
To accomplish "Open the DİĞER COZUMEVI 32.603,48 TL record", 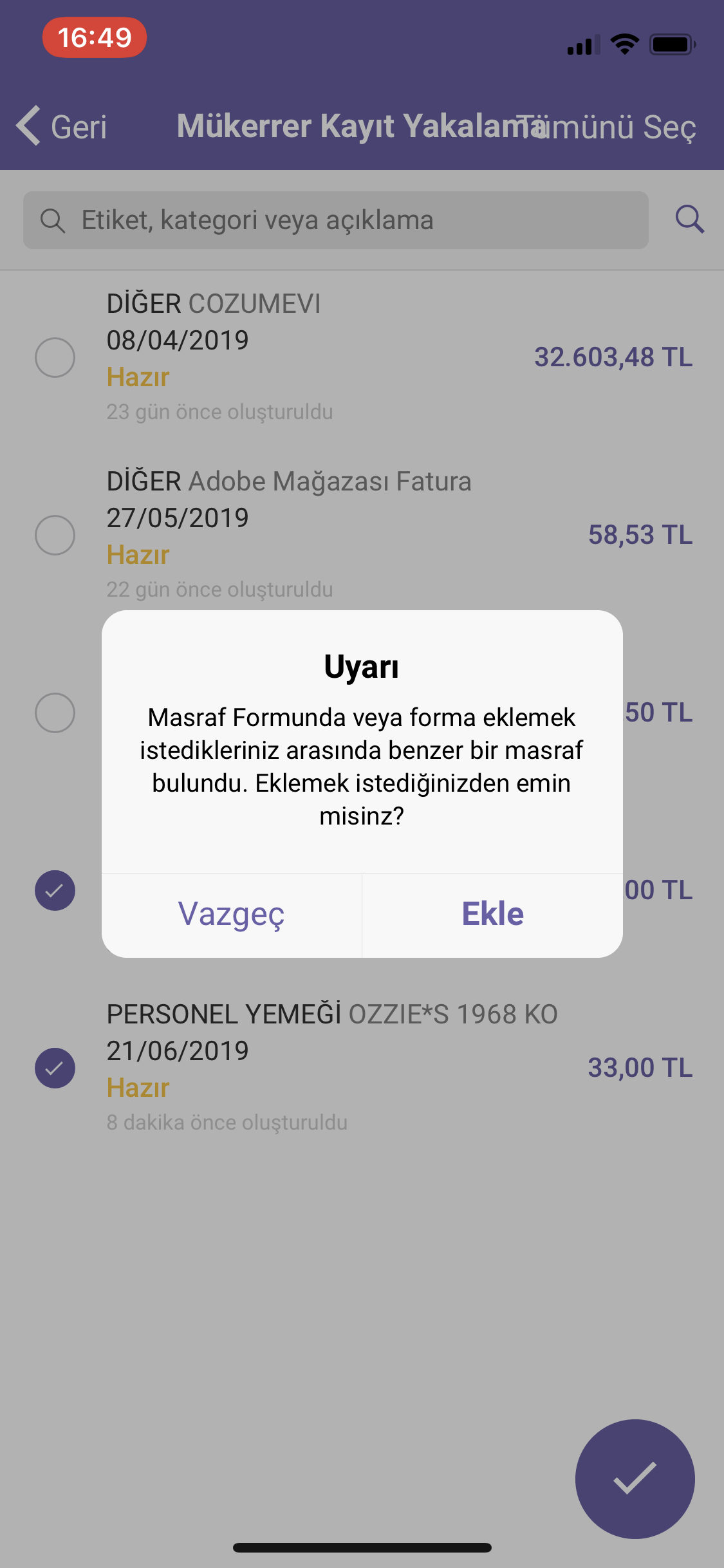I will click(x=362, y=358).
